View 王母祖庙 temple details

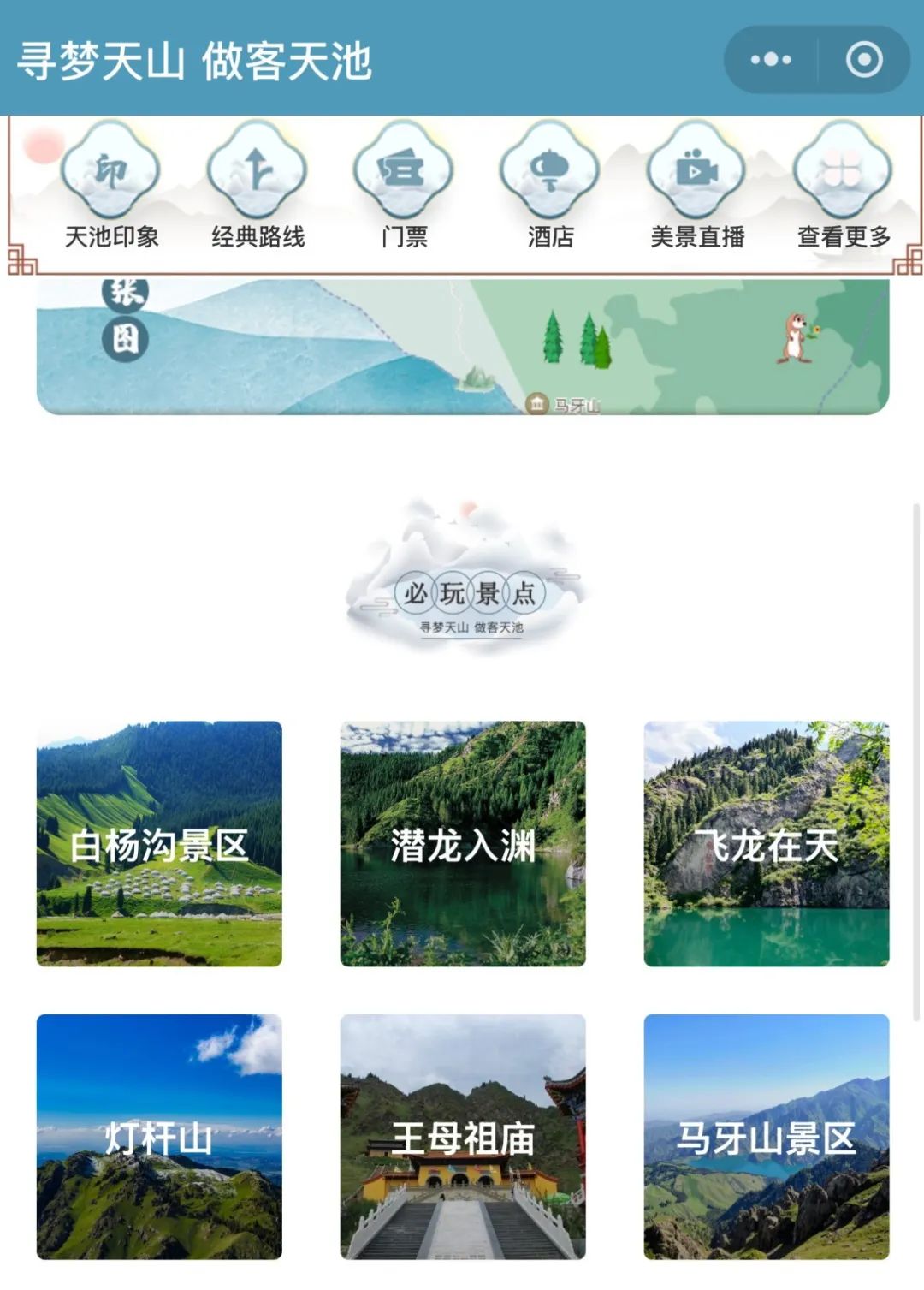click(x=463, y=1137)
